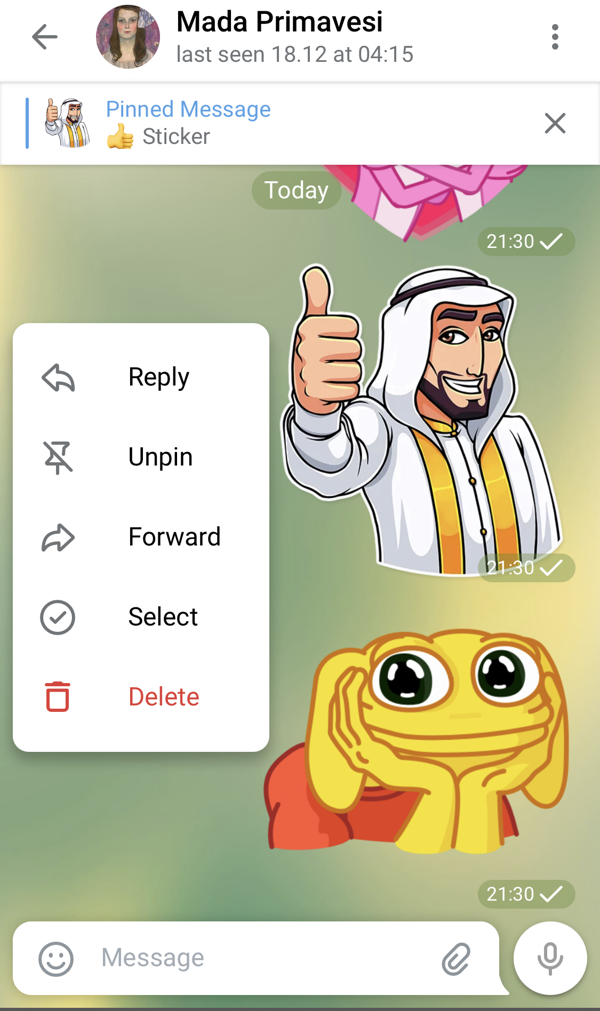
Task: Unpin the selected sticker message
Action: [x=140, y=457]
